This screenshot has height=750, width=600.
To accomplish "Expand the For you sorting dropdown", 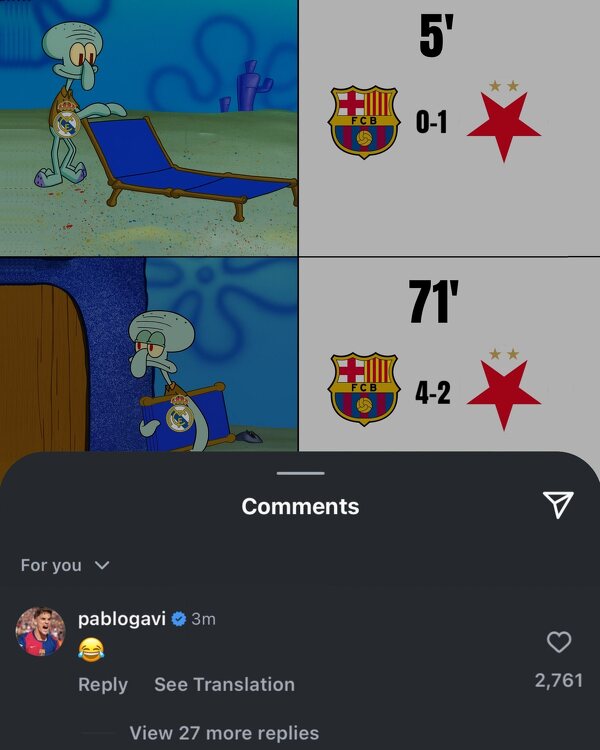I will 65,565.
